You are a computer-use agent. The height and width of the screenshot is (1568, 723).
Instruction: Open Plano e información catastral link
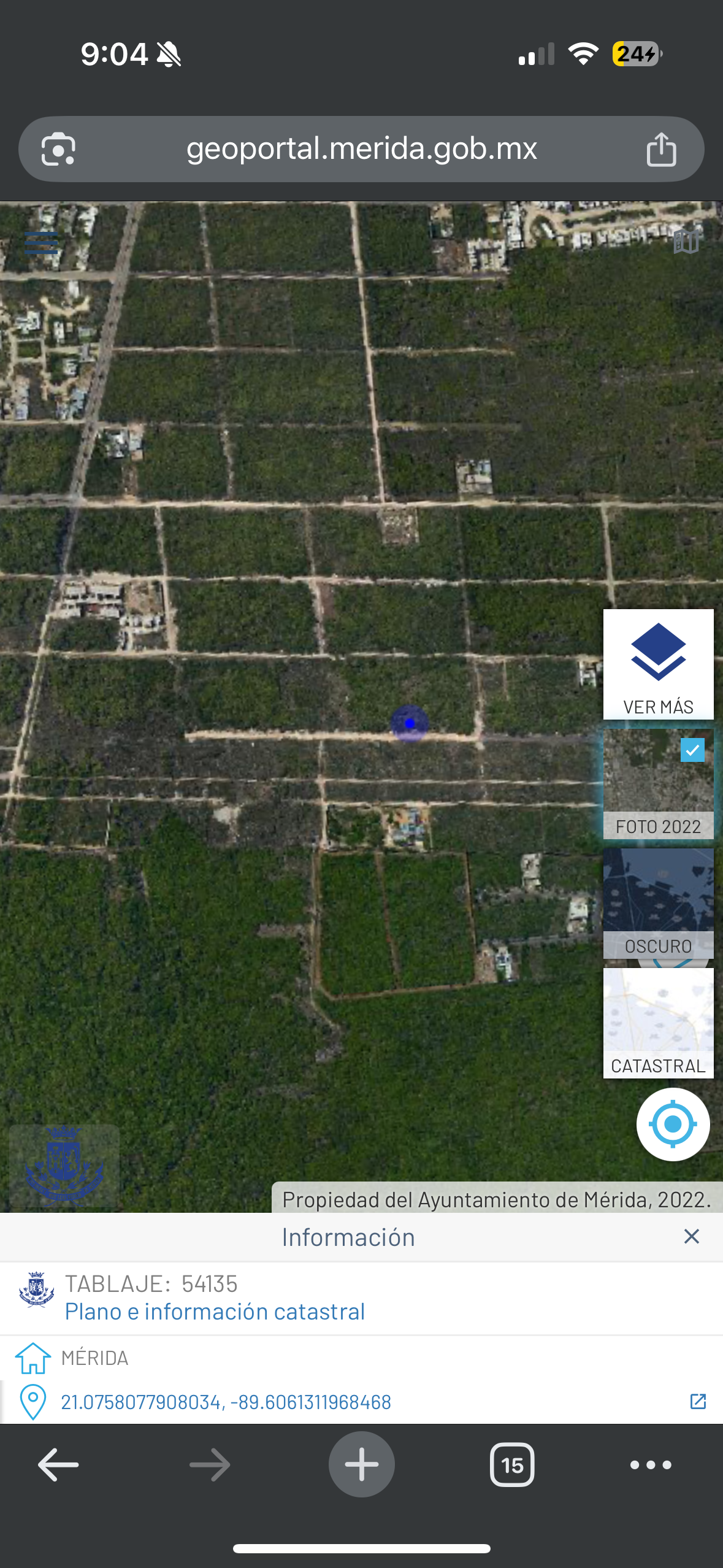pos(215,1312)
